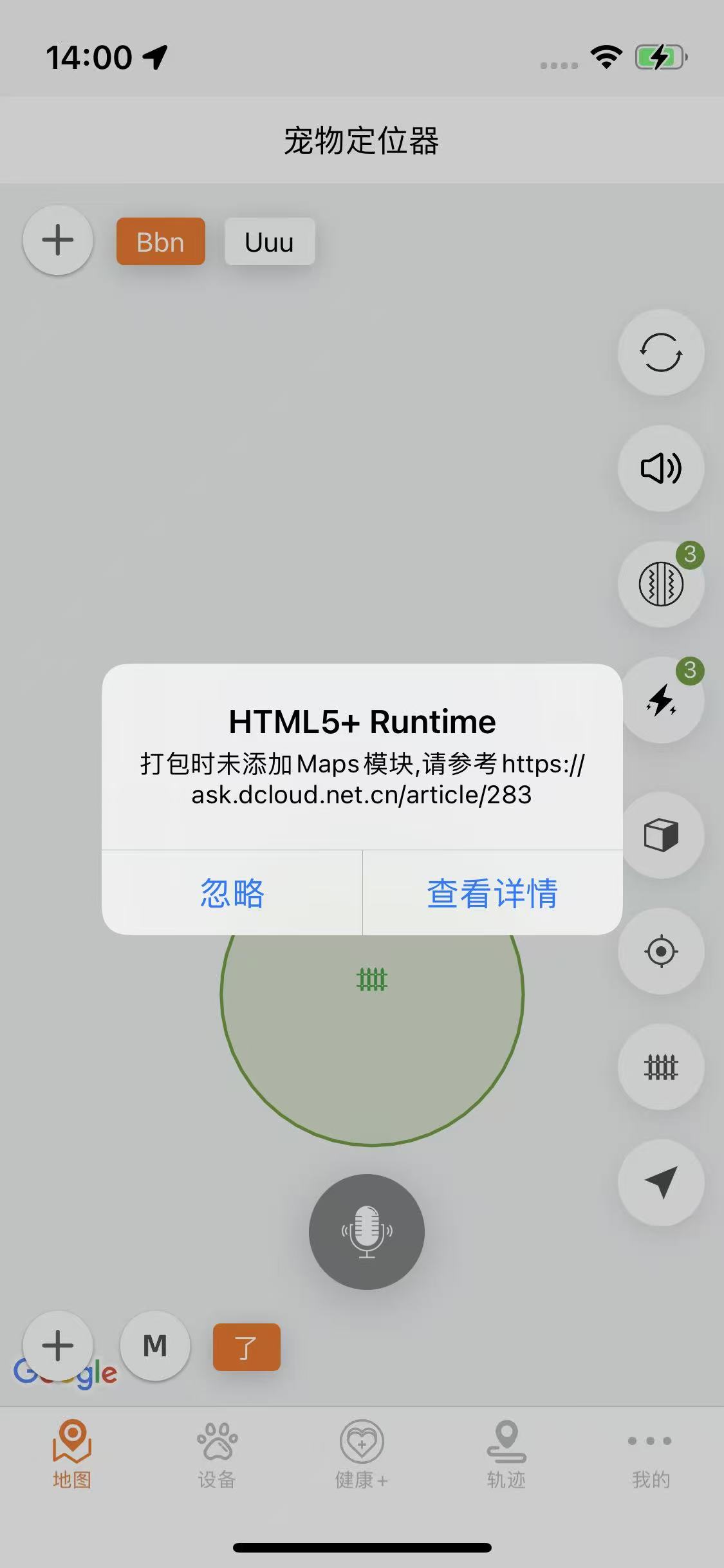Select the Bbn device chip
Image resolution: width=724 pixels, height=1568 pixels.
pyautogui.click(x=160, y=242)
